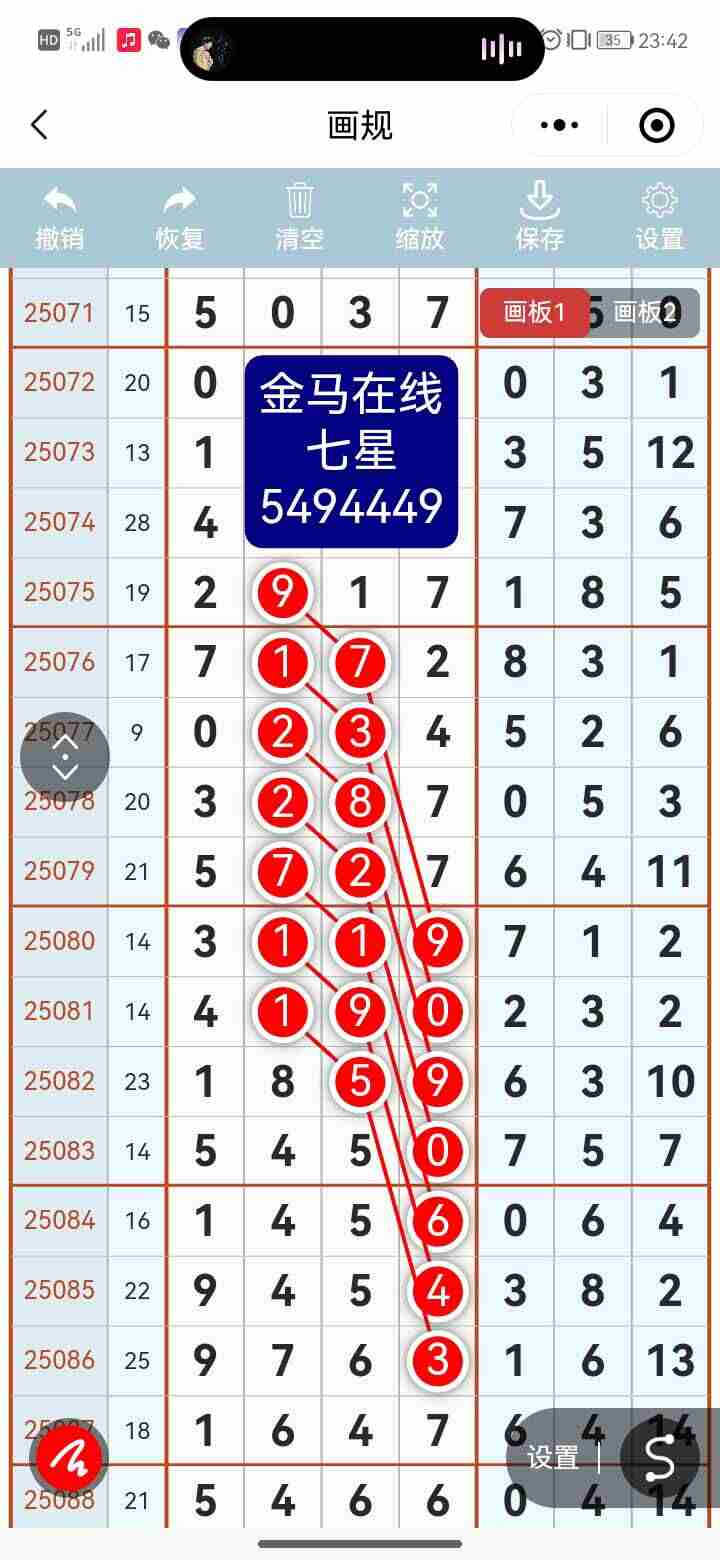Select the period number 25088 cell

tap(58, 1500)
